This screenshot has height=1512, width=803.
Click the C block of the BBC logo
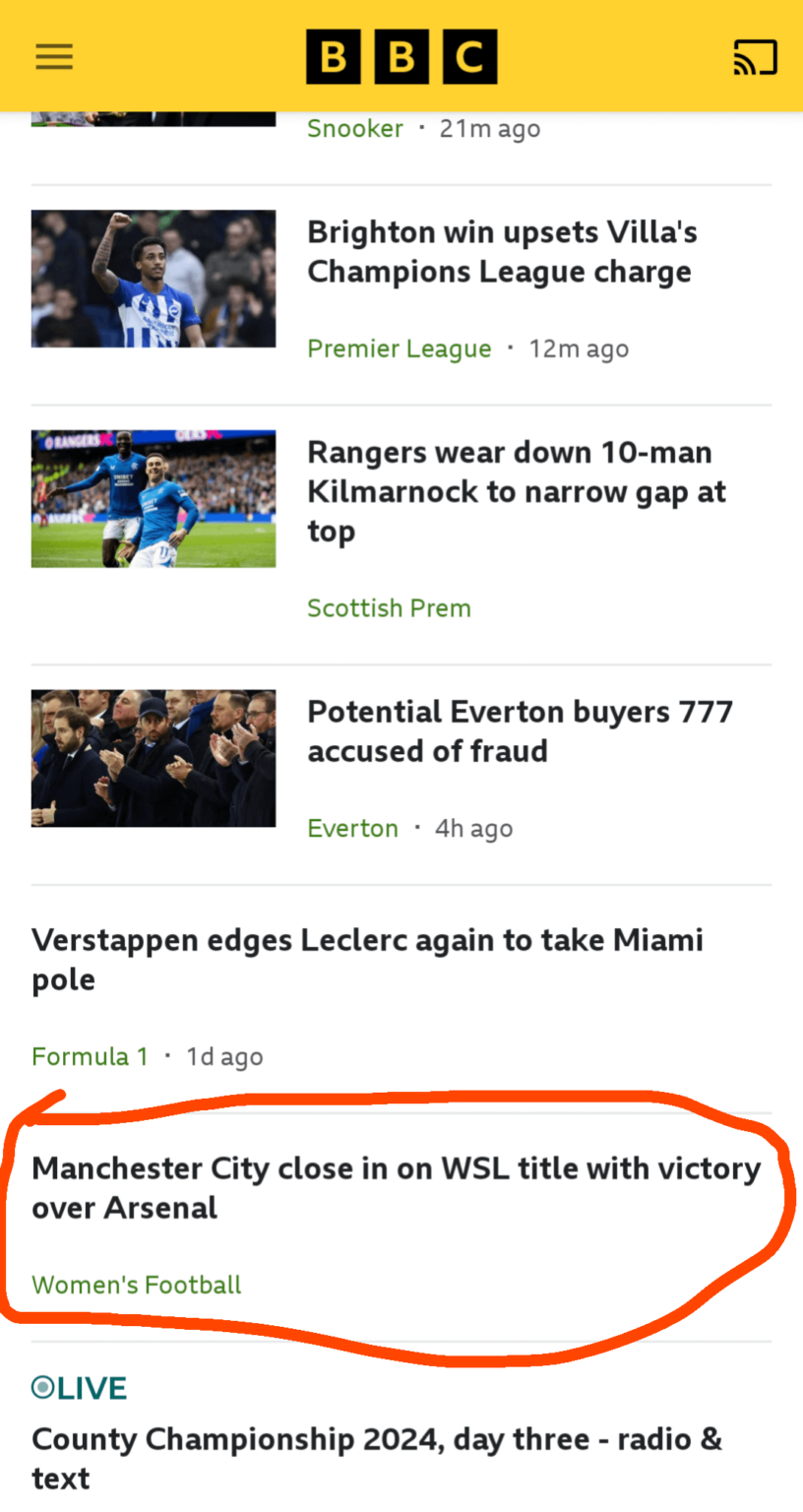coord(469,56)
